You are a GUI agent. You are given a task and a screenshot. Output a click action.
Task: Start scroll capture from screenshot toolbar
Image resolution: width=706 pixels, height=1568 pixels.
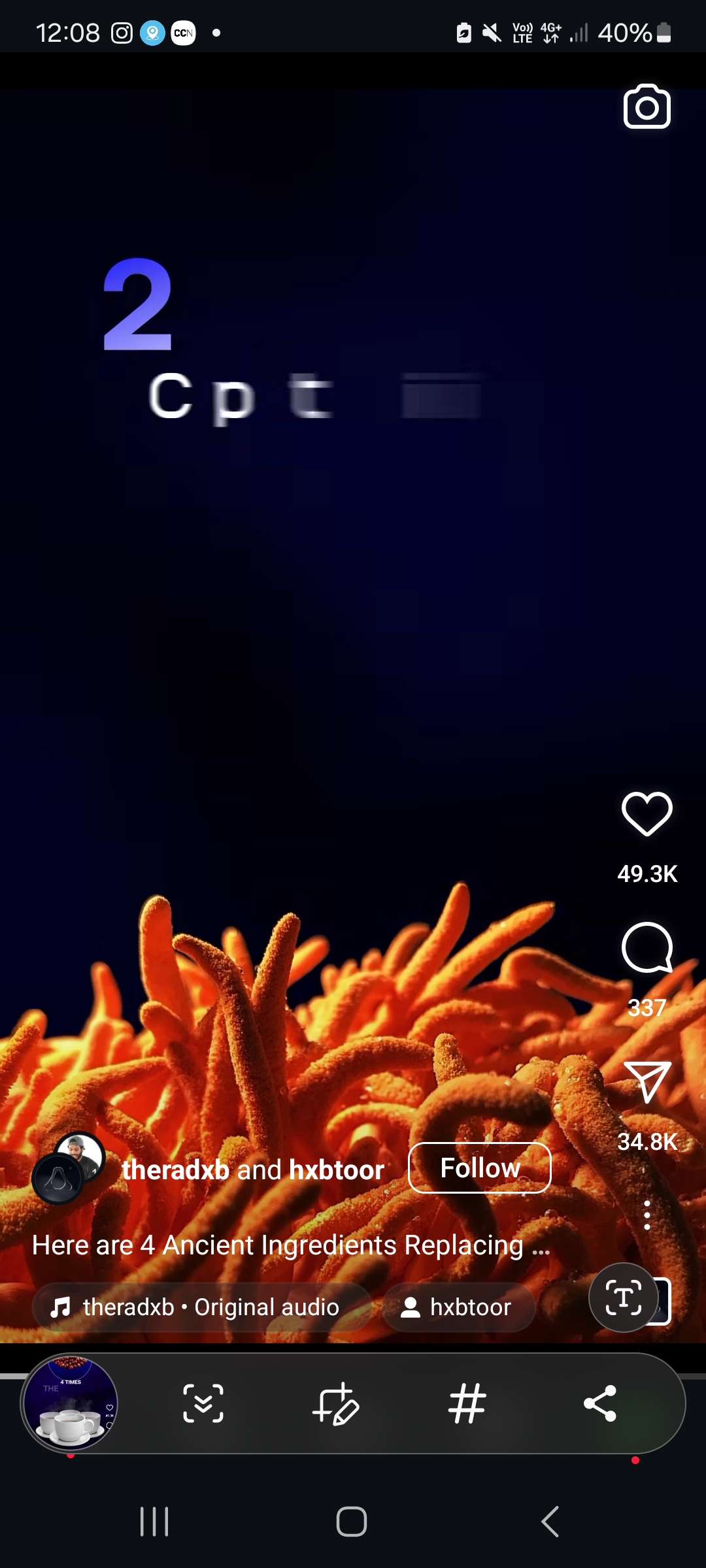(x=203, y=1403)
